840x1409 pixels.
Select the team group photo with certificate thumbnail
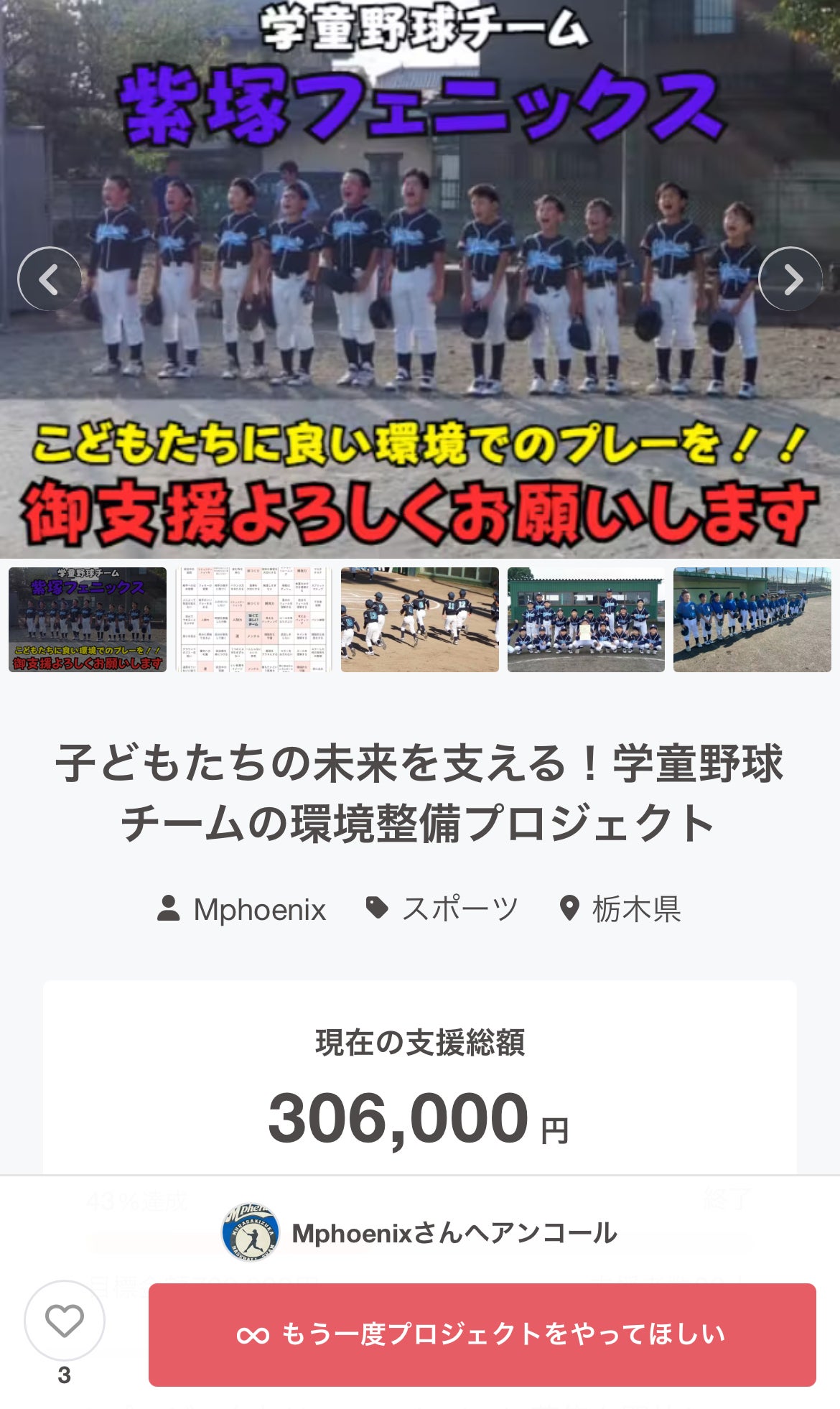(x=586, y=620)
